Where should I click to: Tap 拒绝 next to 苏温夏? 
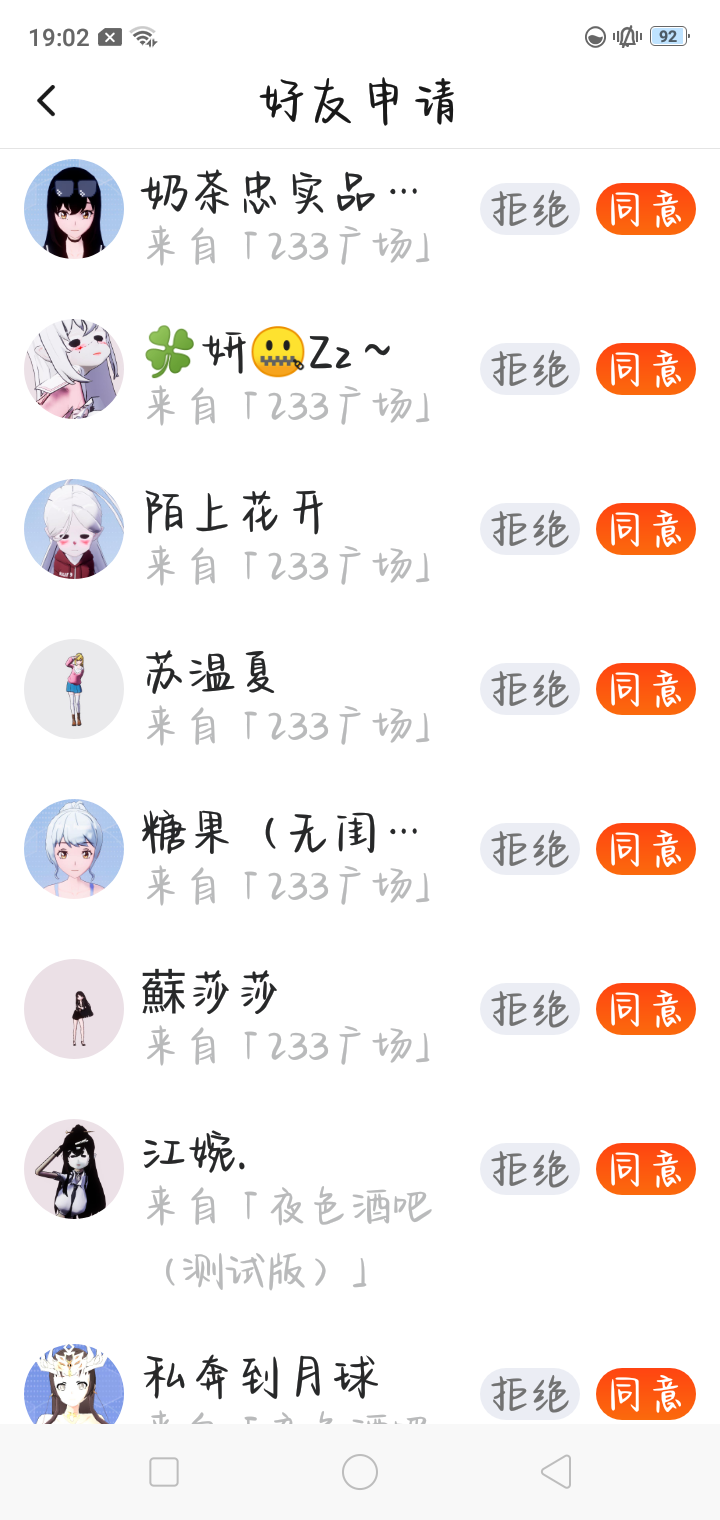[530, 689]
